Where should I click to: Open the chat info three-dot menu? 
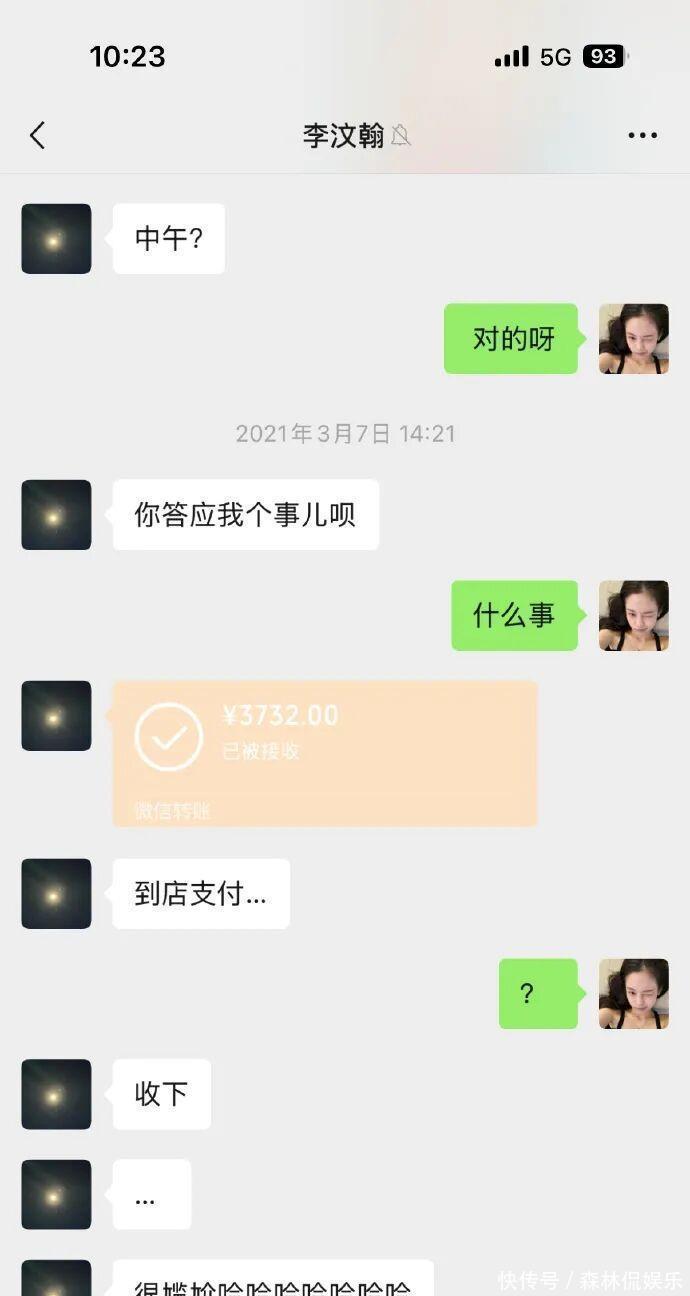click(642, 136)
